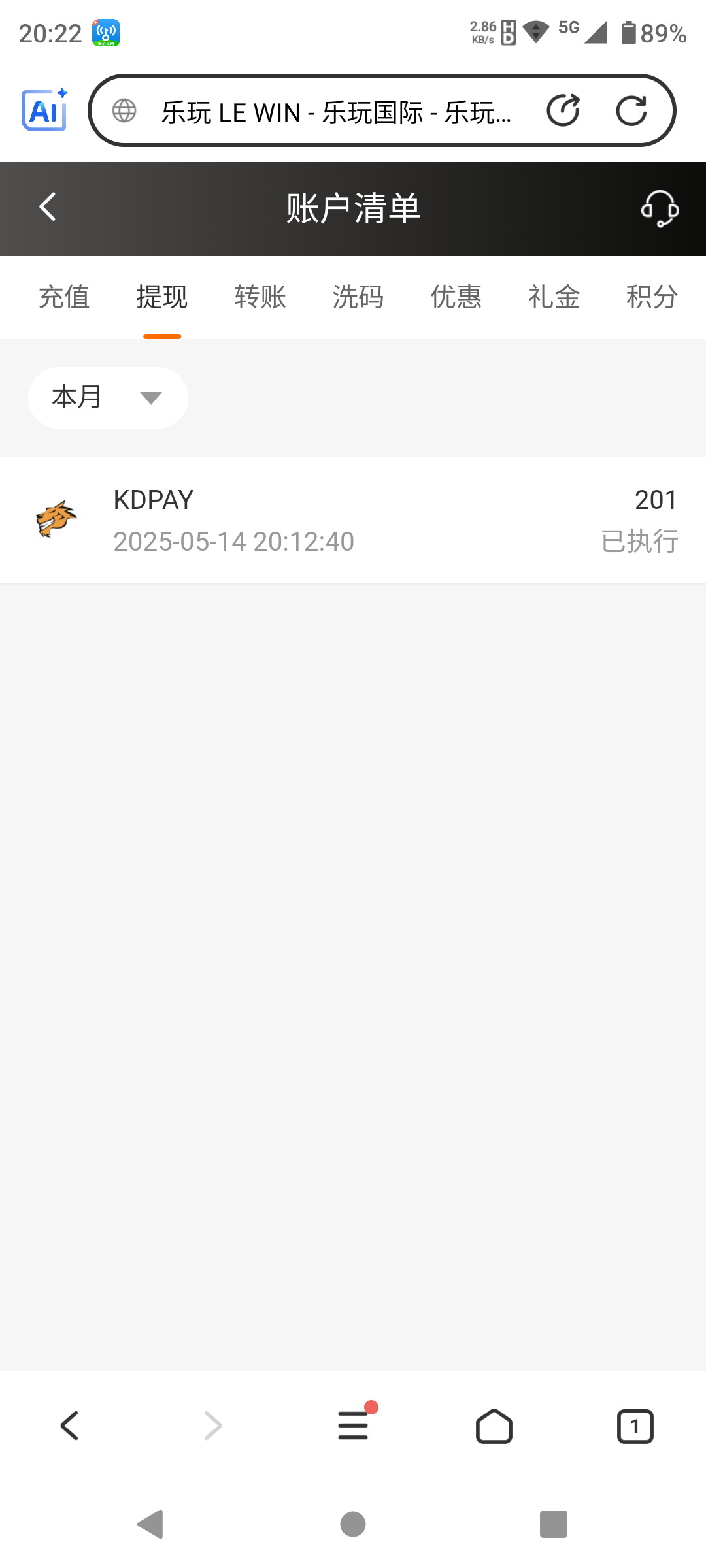Open customer service headset icon
The image size is (706, 1568).
(660, 208)
